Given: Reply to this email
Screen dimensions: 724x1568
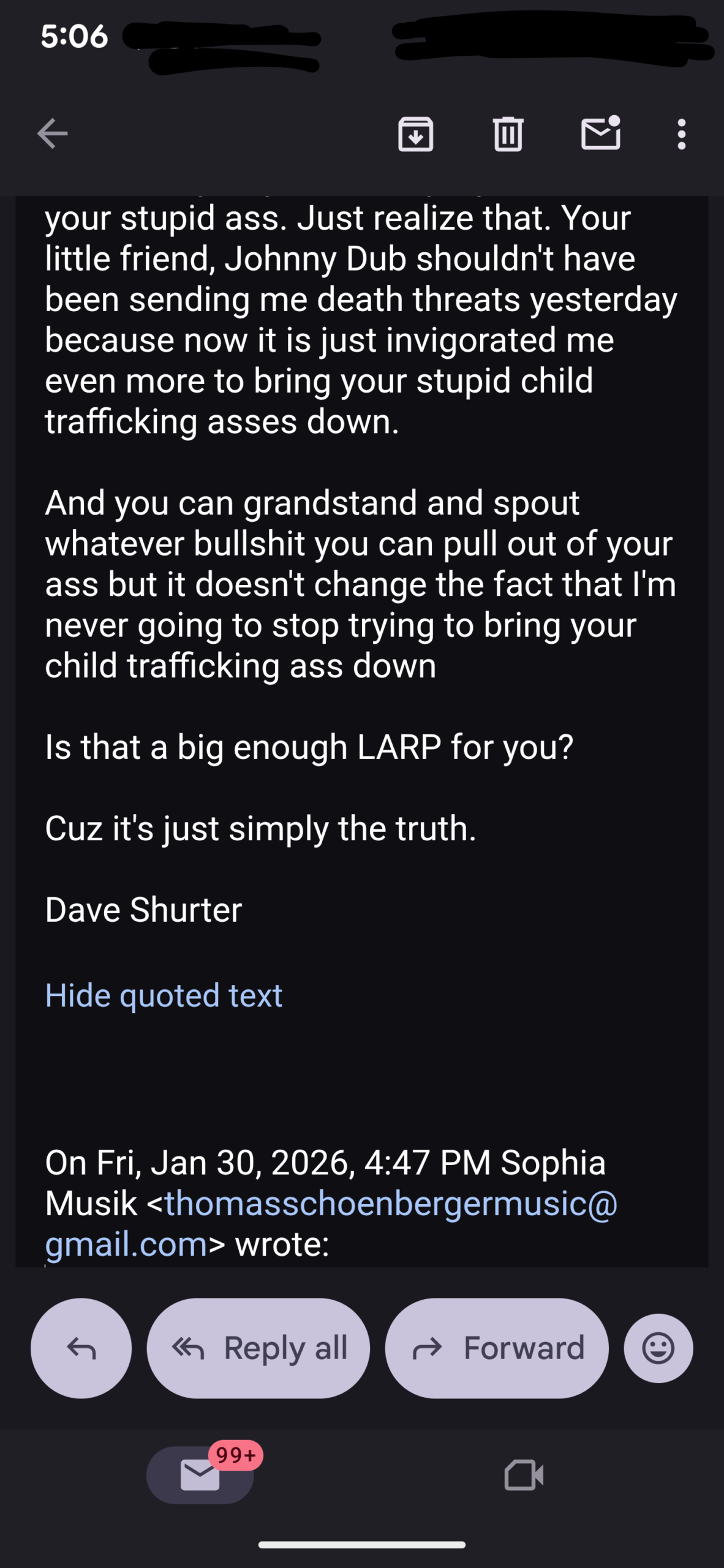Looking at the screenshot, I should (x=81, y=1348).
